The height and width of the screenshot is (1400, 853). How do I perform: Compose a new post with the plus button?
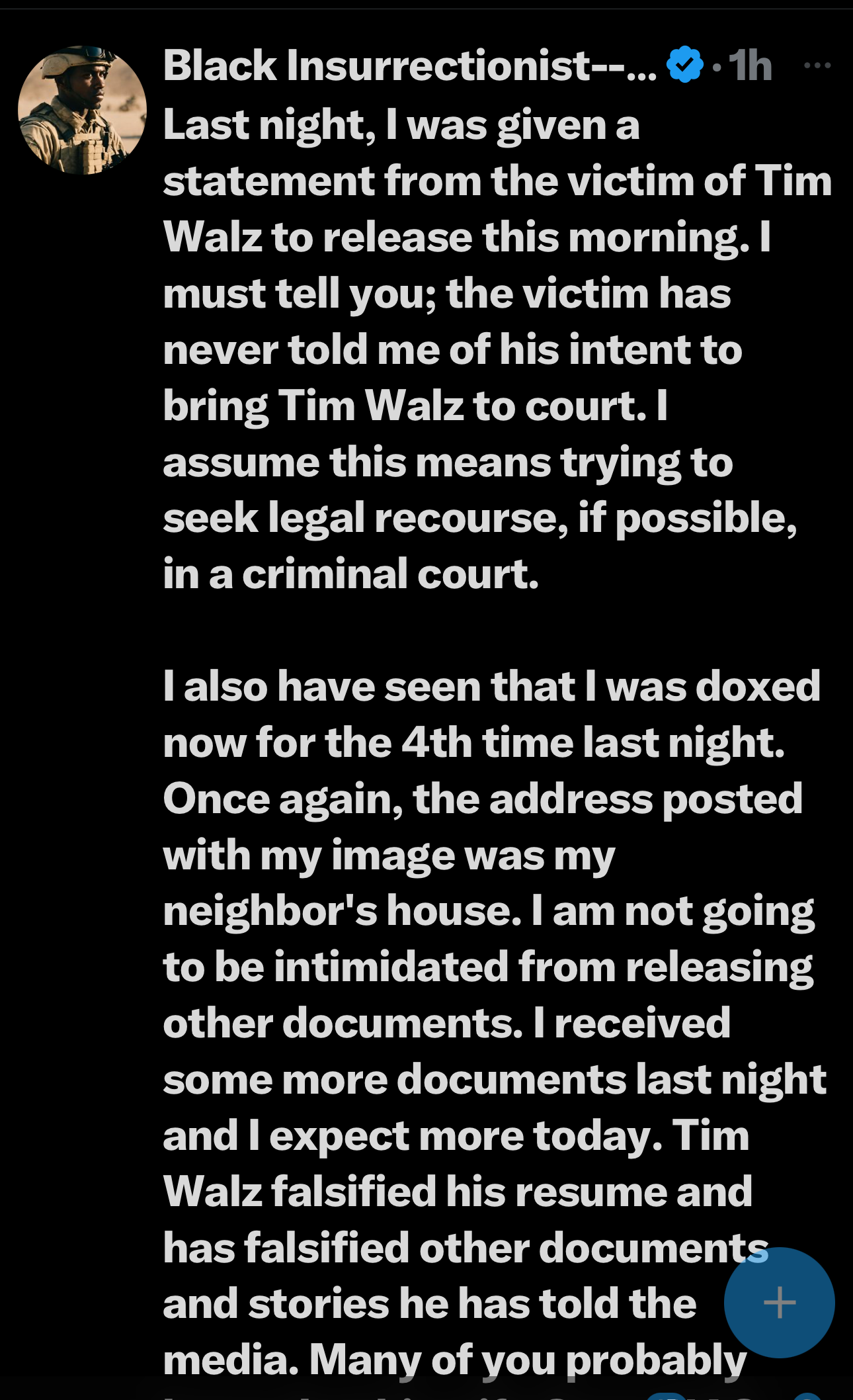click(779, 1302)
